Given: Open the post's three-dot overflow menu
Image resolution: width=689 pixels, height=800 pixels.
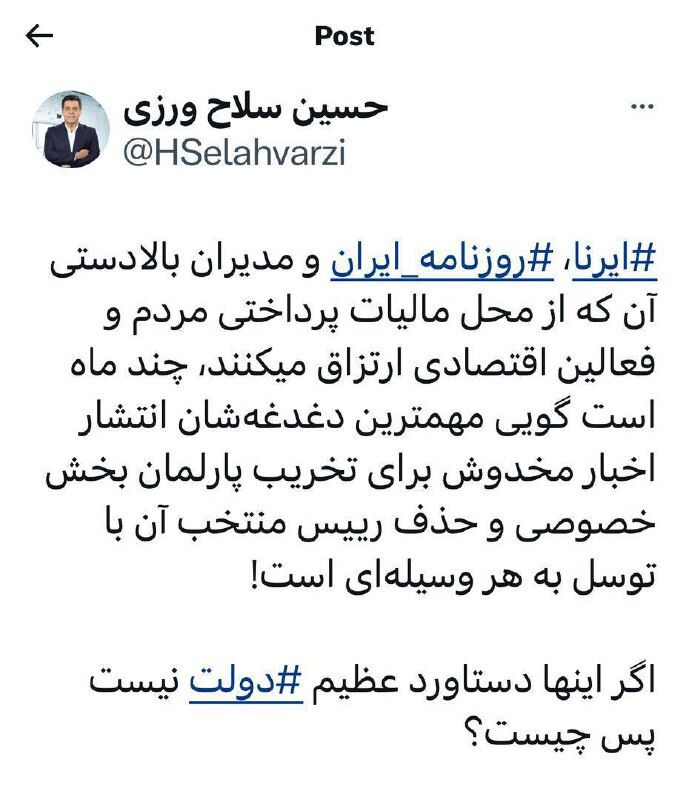Looking at the screenshot, I should tap(642, 108).
